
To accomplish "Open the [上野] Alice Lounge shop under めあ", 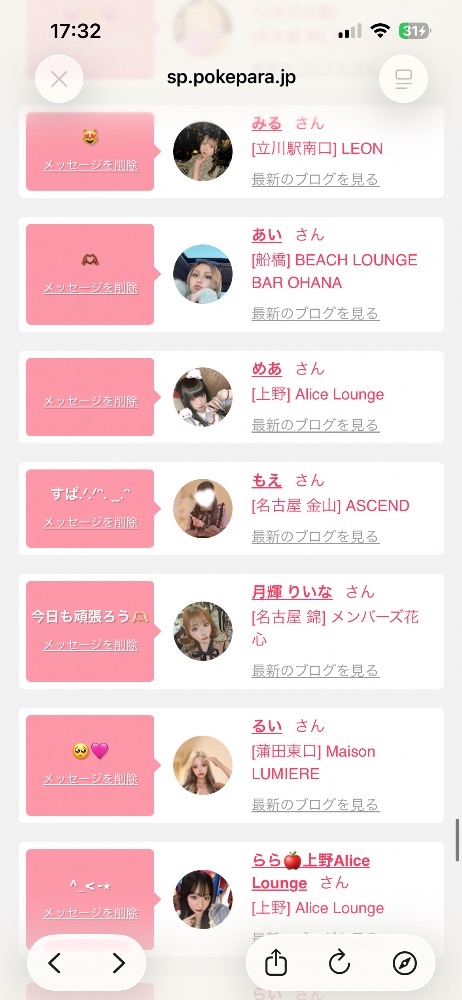I will (x=318, y=394).
